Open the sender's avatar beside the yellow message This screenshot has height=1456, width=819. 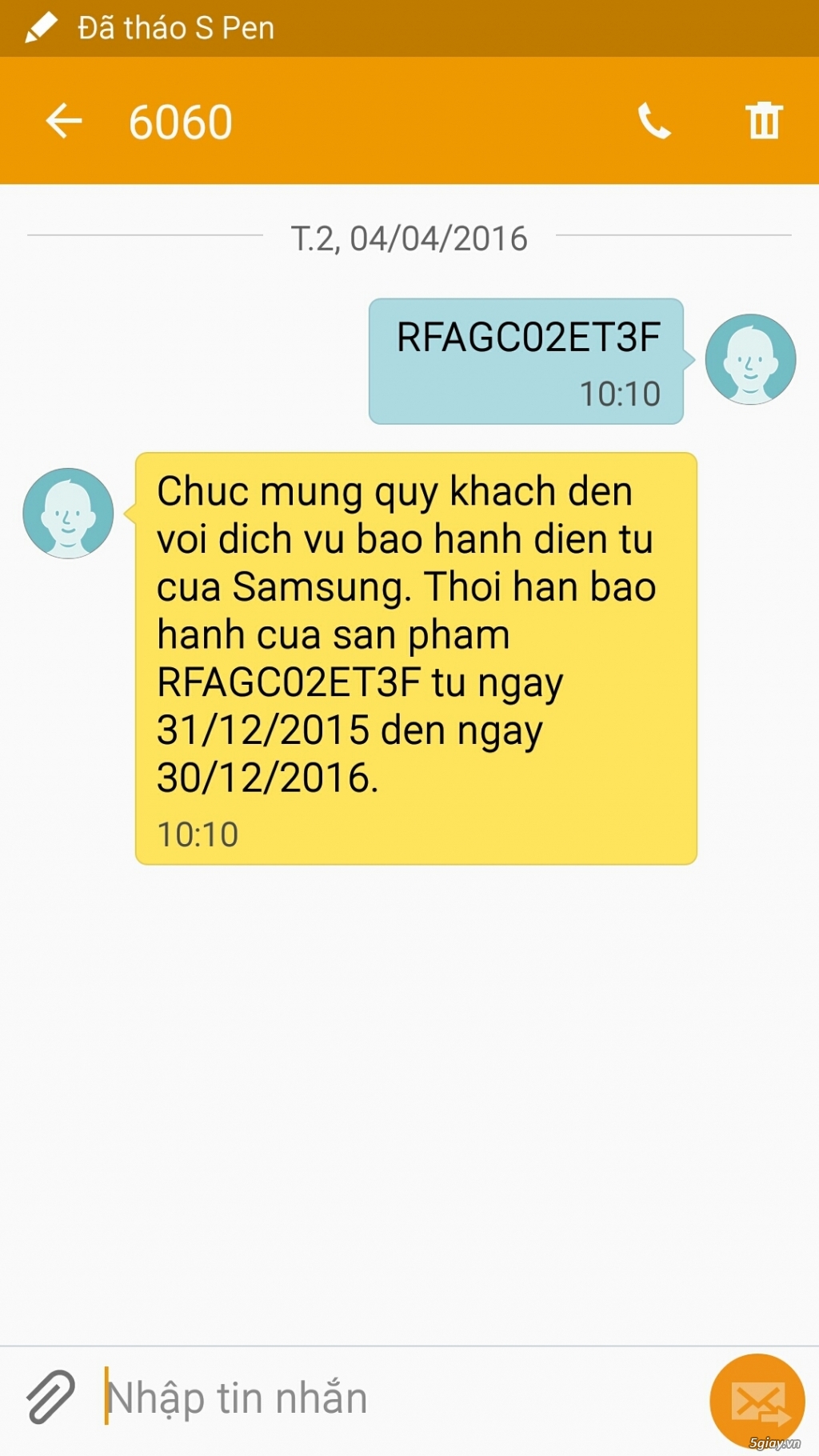pyautogui.click(x=68, y=513)
